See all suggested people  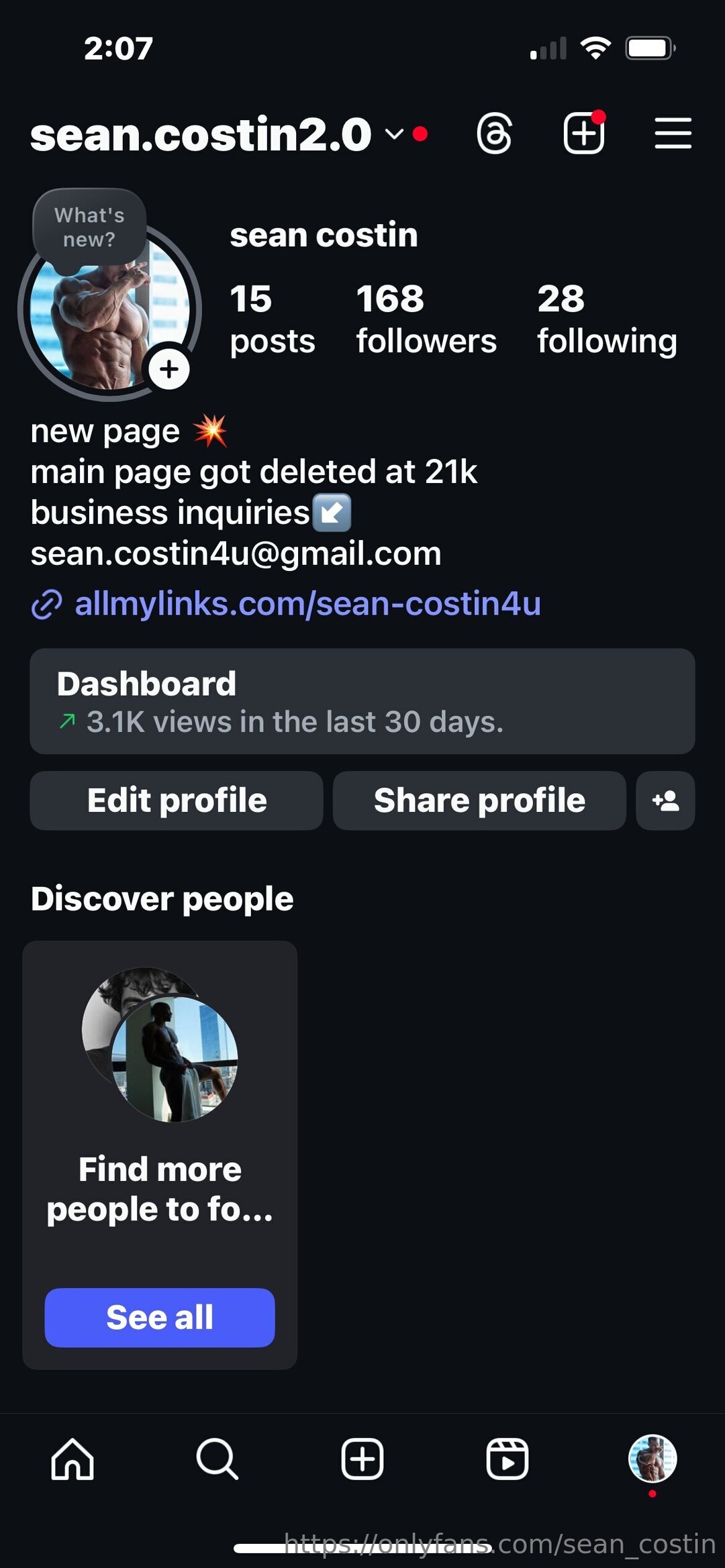click(160, 1317)
